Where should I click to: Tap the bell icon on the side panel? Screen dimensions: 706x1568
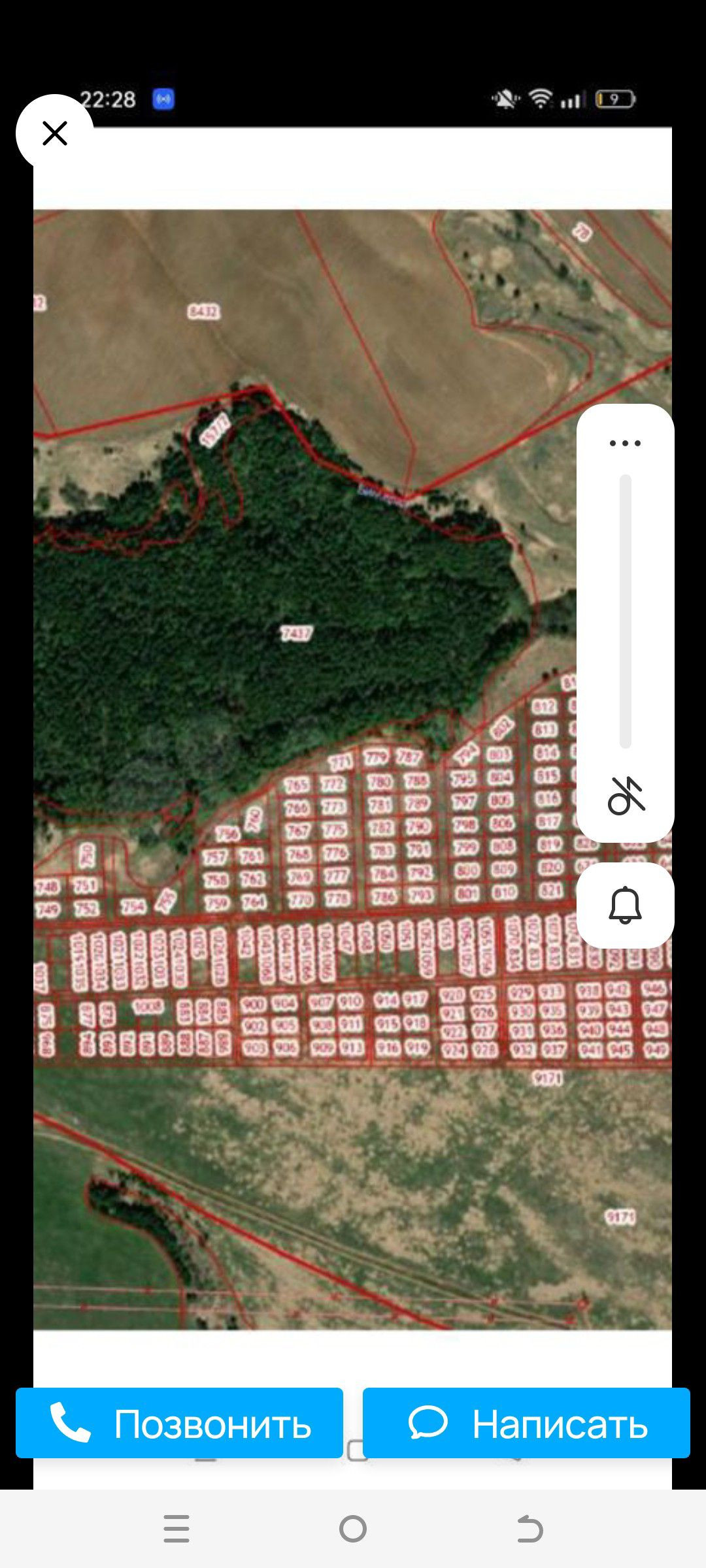[x=625, y=905]
